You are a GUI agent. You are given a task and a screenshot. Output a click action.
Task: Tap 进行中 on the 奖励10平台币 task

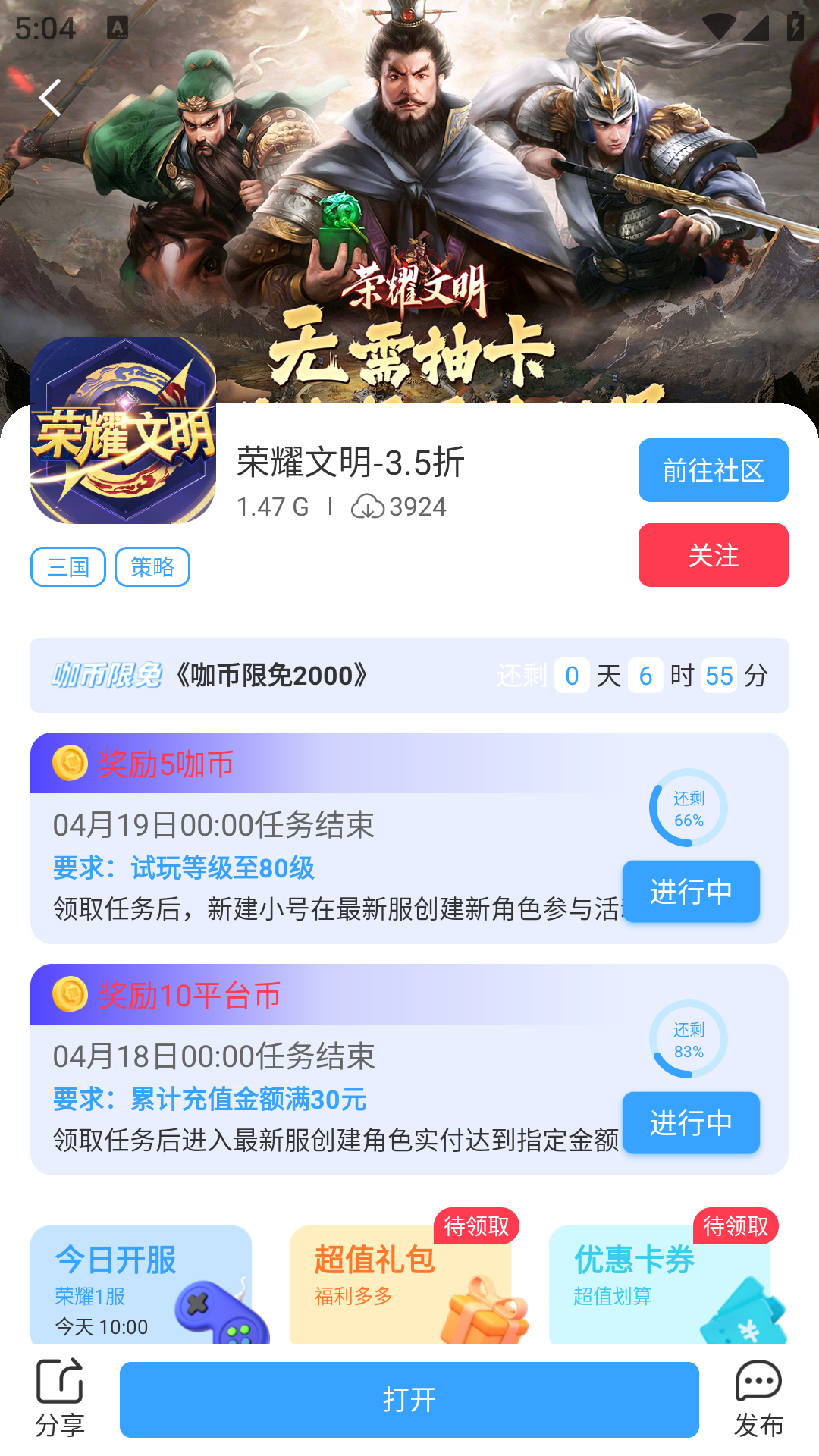coord(691,1123)
